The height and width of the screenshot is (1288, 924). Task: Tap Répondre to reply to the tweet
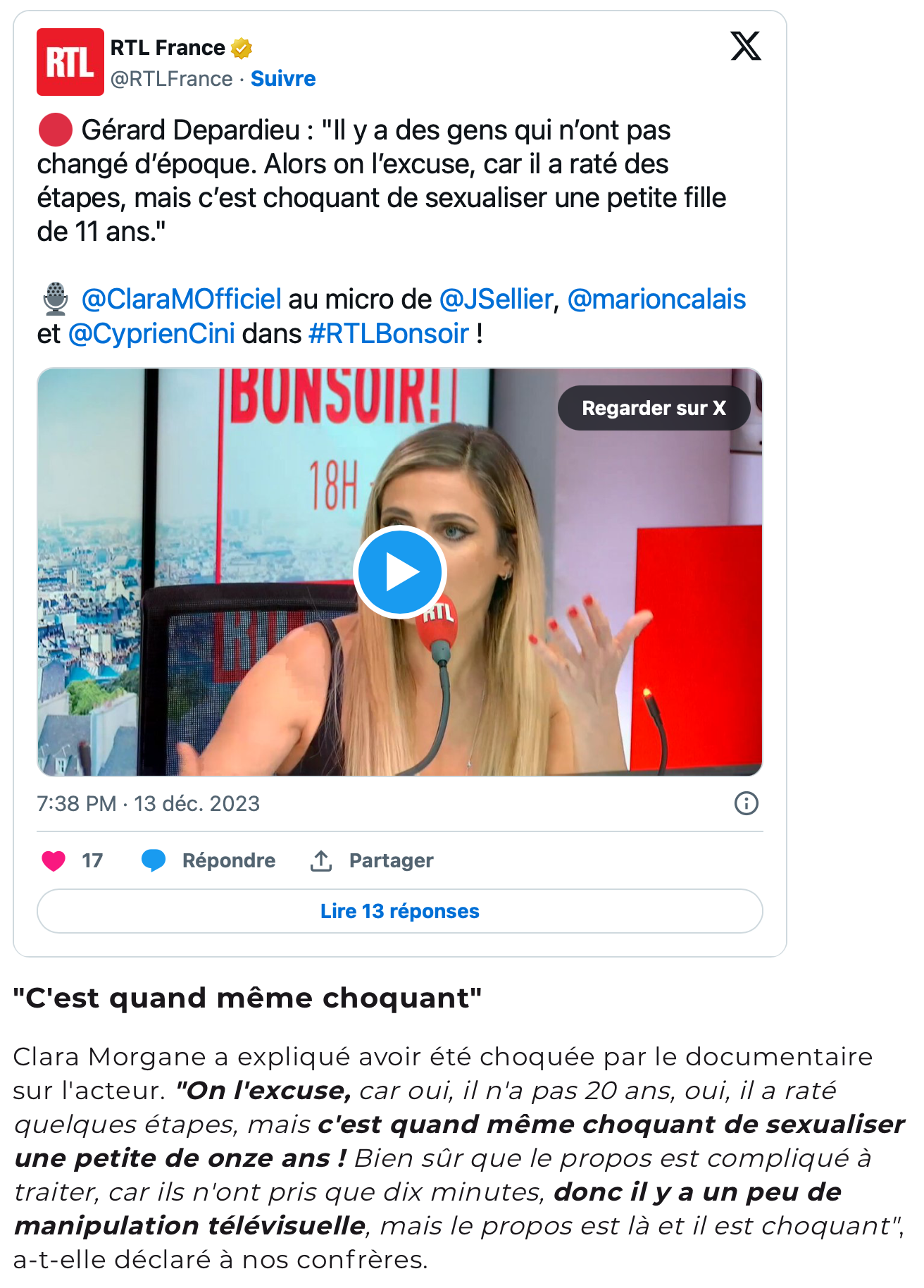[x=209, y=860]
